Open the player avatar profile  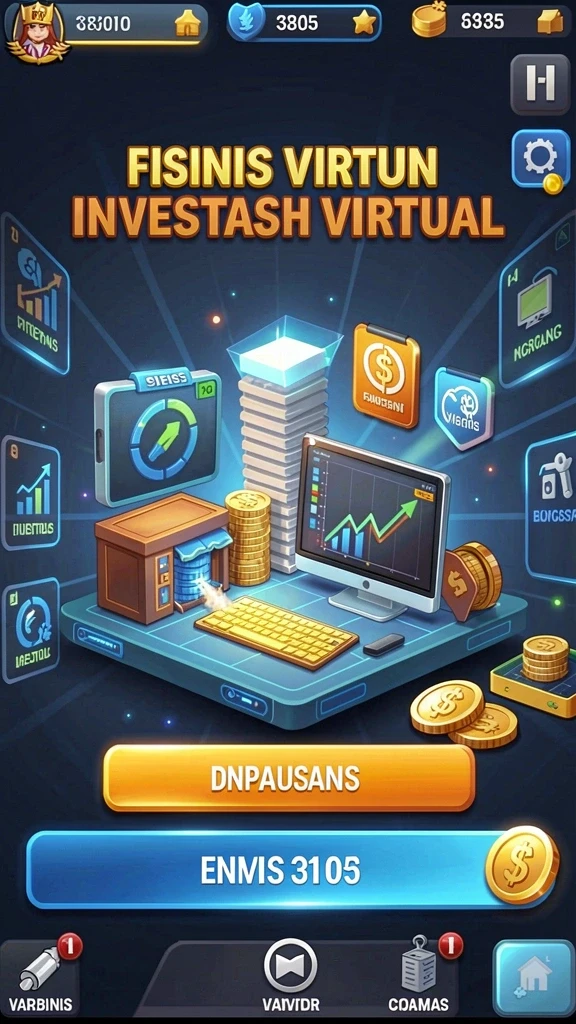(x=35, y=31)
